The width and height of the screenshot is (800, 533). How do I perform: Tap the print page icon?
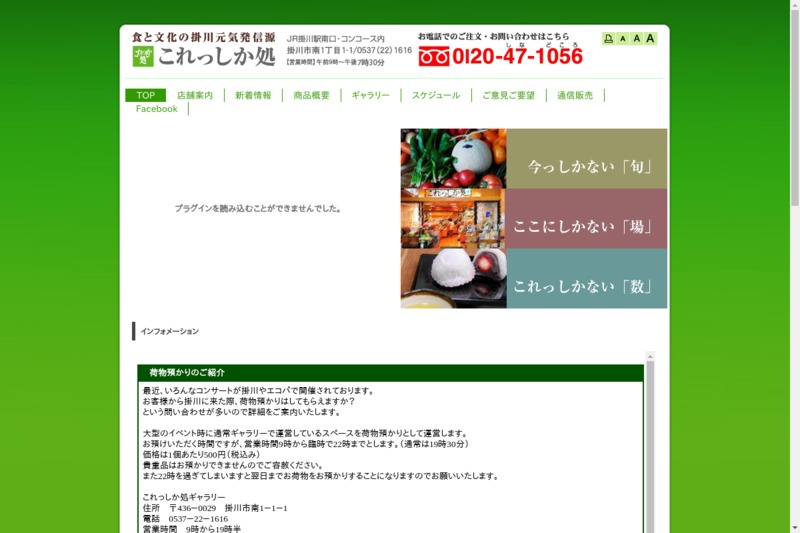[608, 39]
